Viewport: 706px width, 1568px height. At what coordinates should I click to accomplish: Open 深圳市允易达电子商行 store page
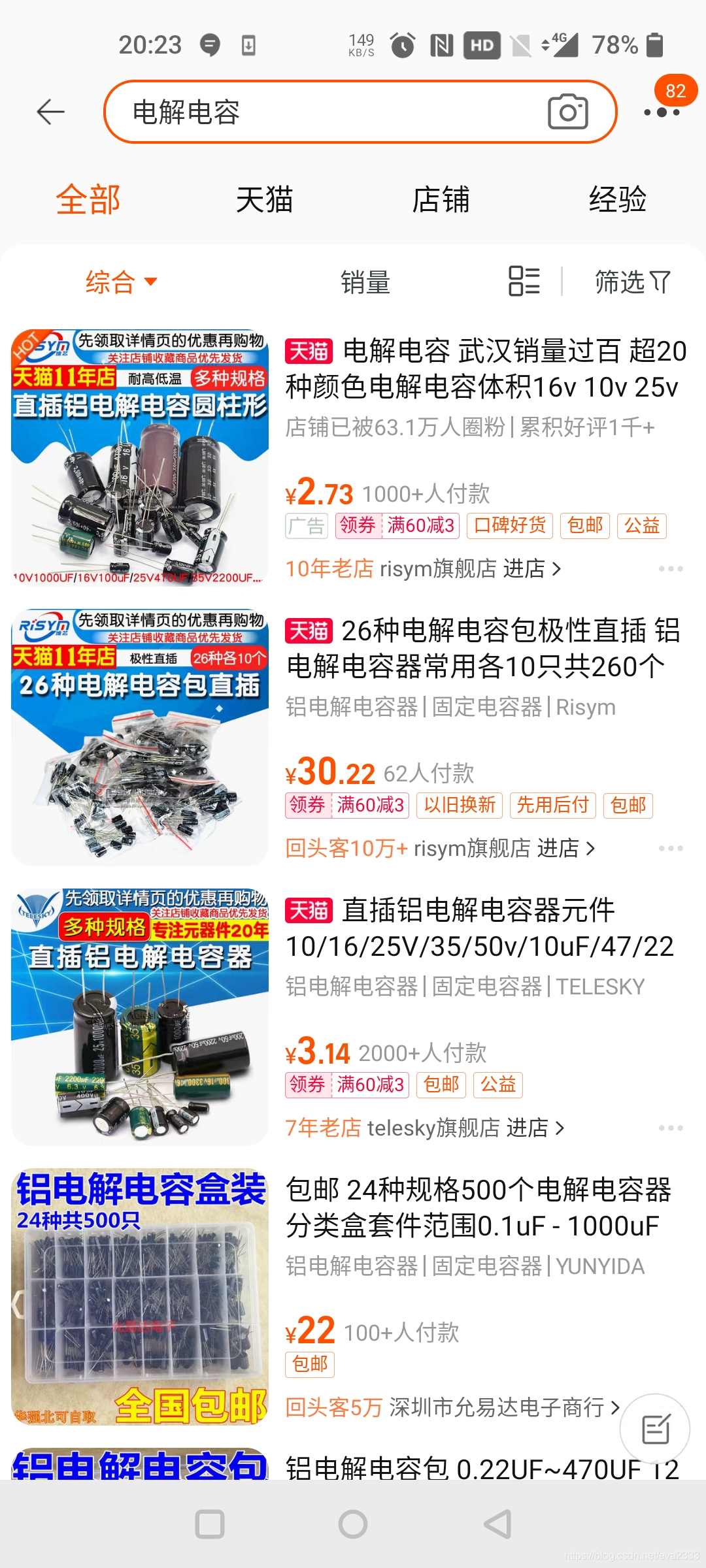pos(499,1409)
